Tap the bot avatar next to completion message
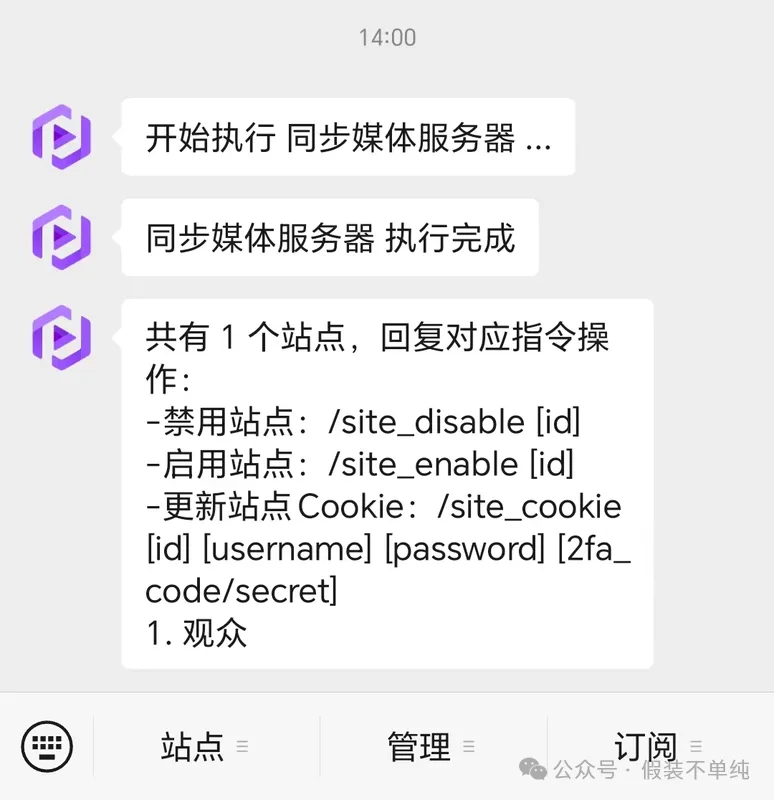The width and height of the screenshot is (774, 800). pyautogui.click(x=60, y=237)
